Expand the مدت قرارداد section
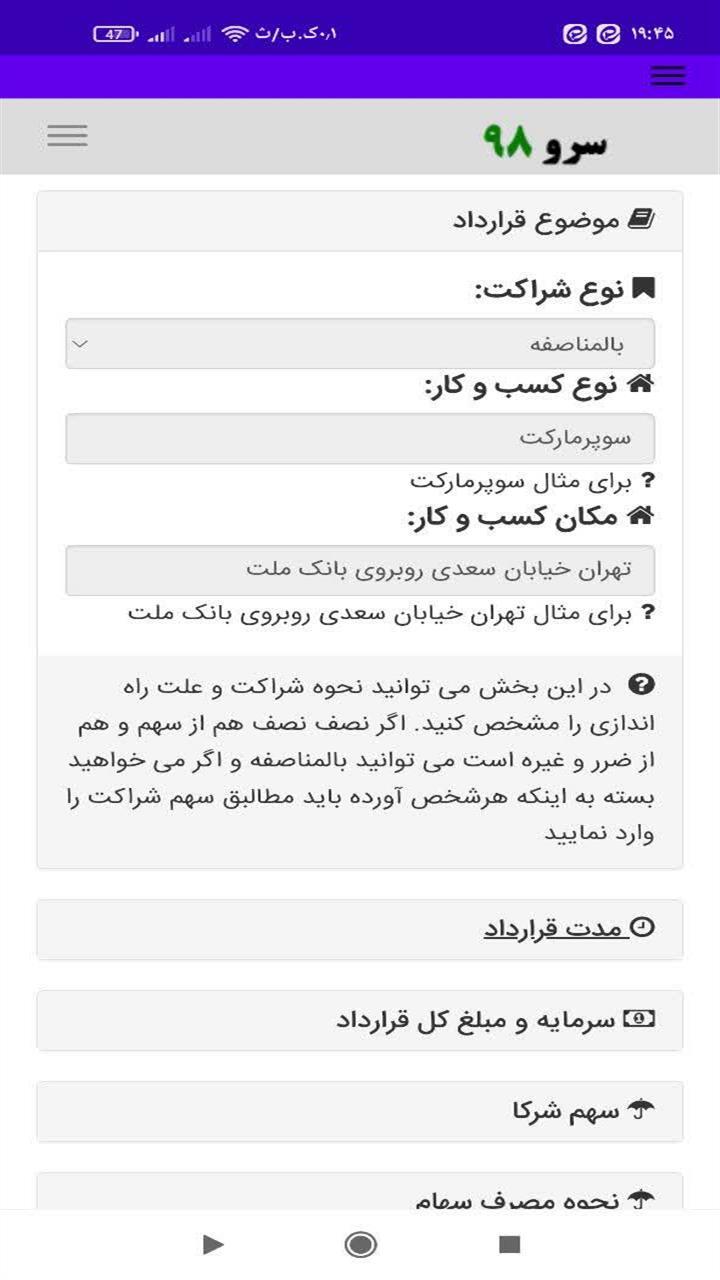The width and height of the screenshot is (720, 1280). coord(360,928)
